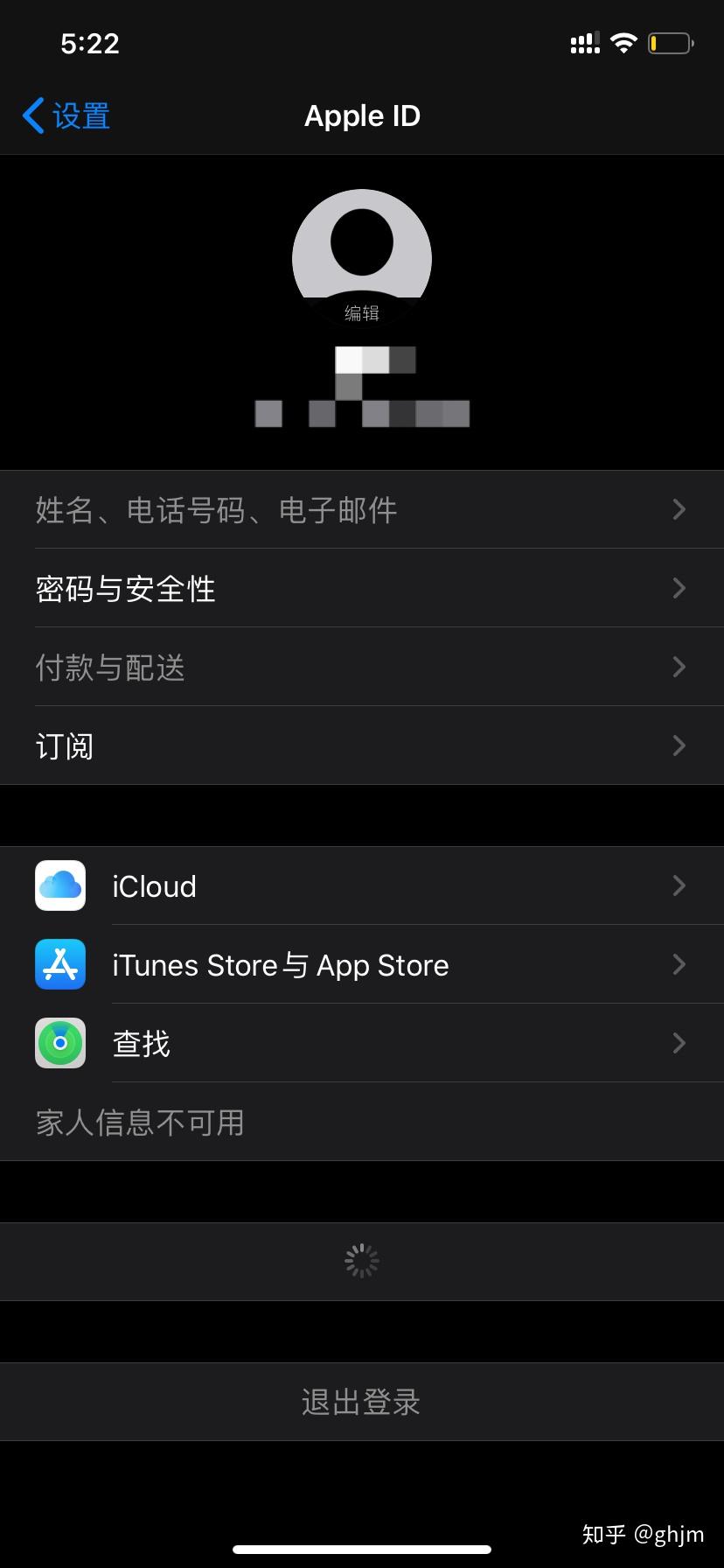724x1568 pixels.
Task: Open 订阅 subscriptions
Action: 362,745
